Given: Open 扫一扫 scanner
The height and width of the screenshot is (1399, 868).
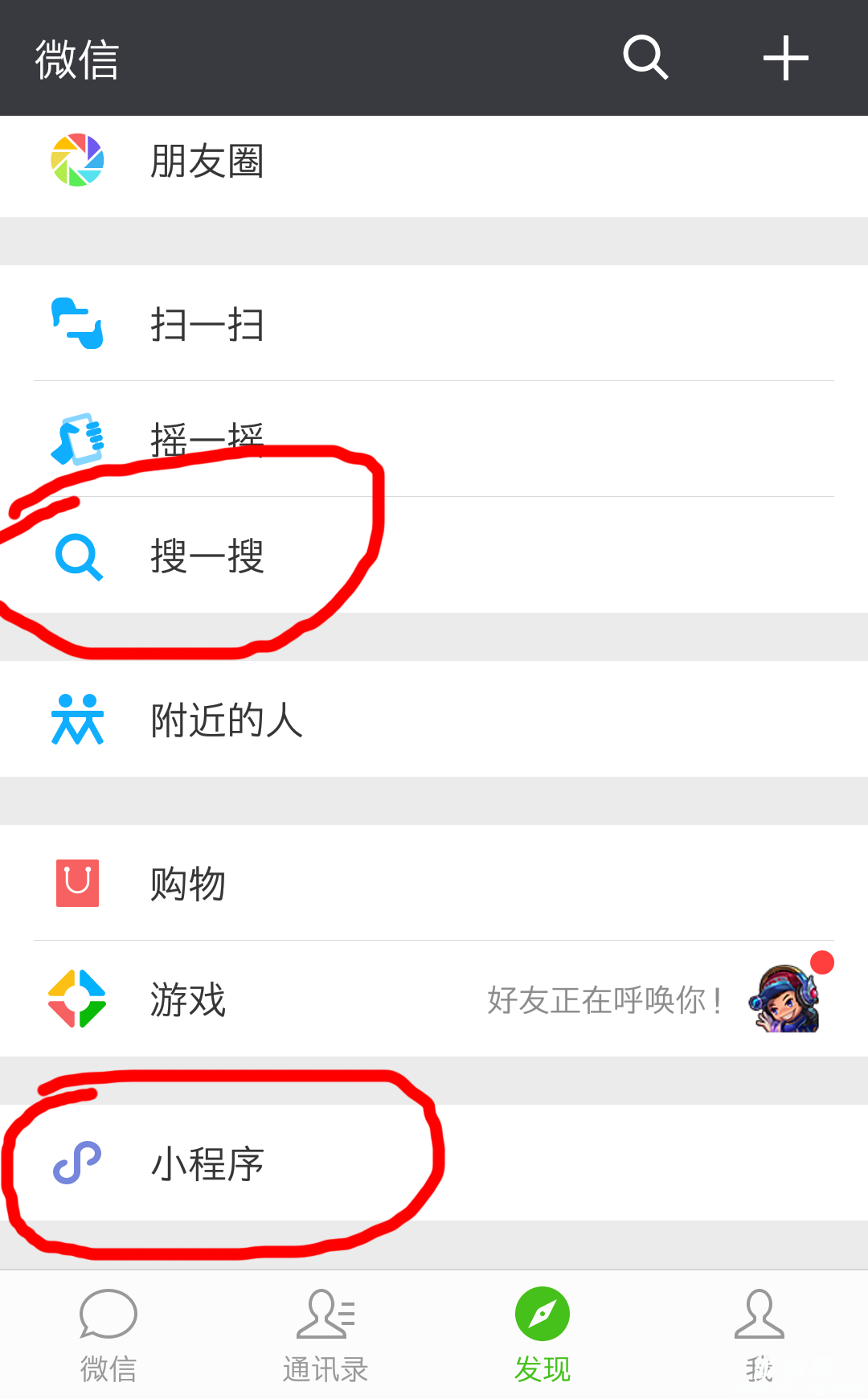Looking at the screenshot, I should (434, 324).
